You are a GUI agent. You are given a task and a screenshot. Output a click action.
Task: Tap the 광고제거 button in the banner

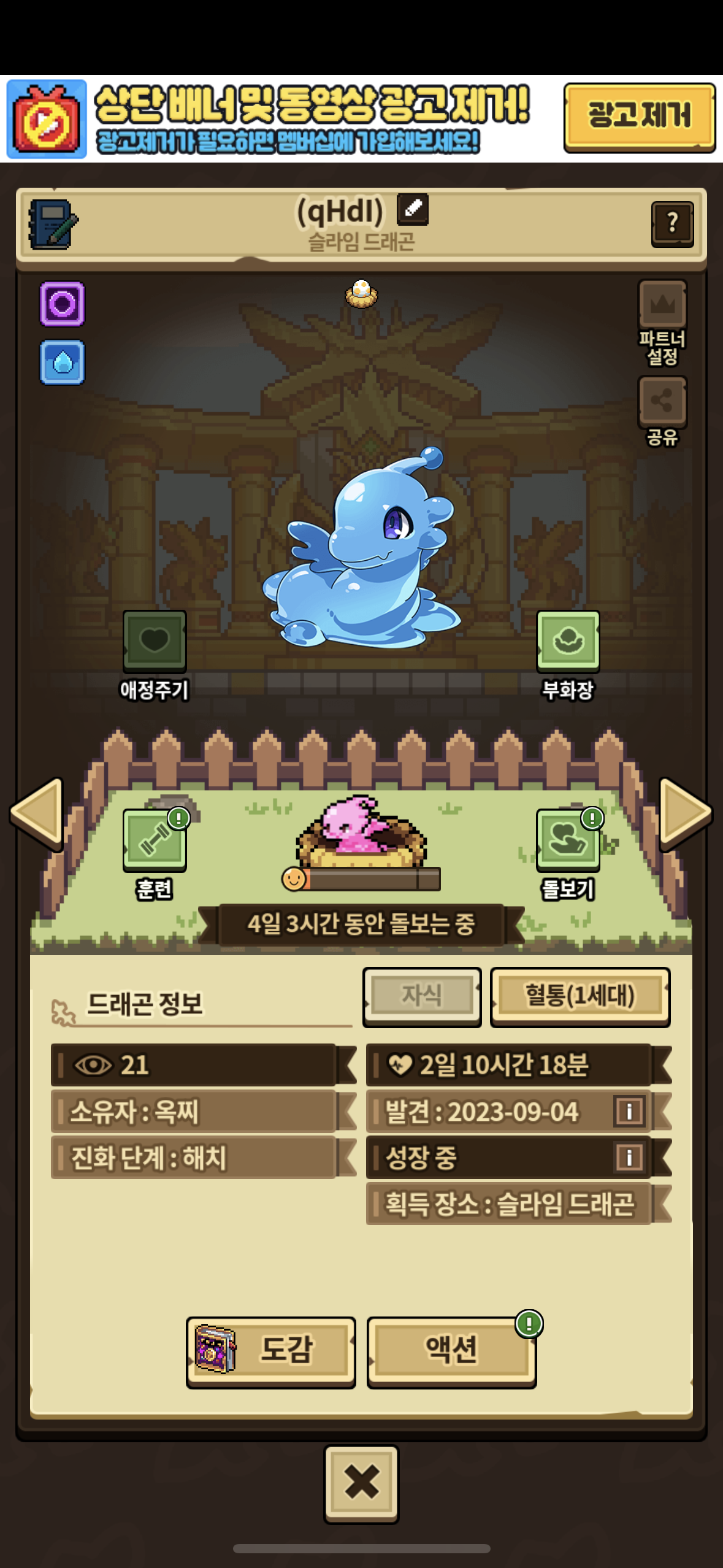tap(639, 117)
